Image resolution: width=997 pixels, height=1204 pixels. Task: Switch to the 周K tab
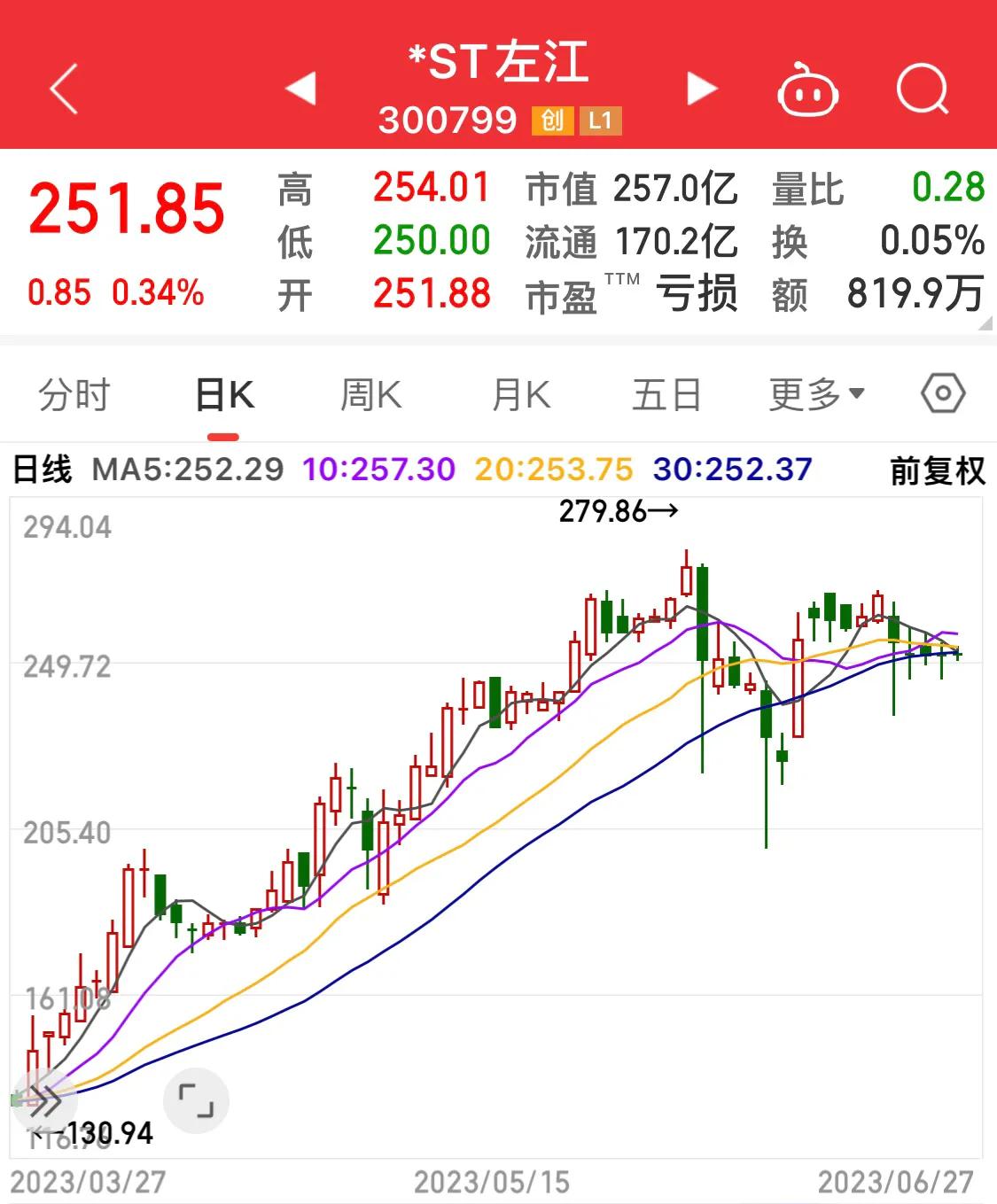click(370, 392)
